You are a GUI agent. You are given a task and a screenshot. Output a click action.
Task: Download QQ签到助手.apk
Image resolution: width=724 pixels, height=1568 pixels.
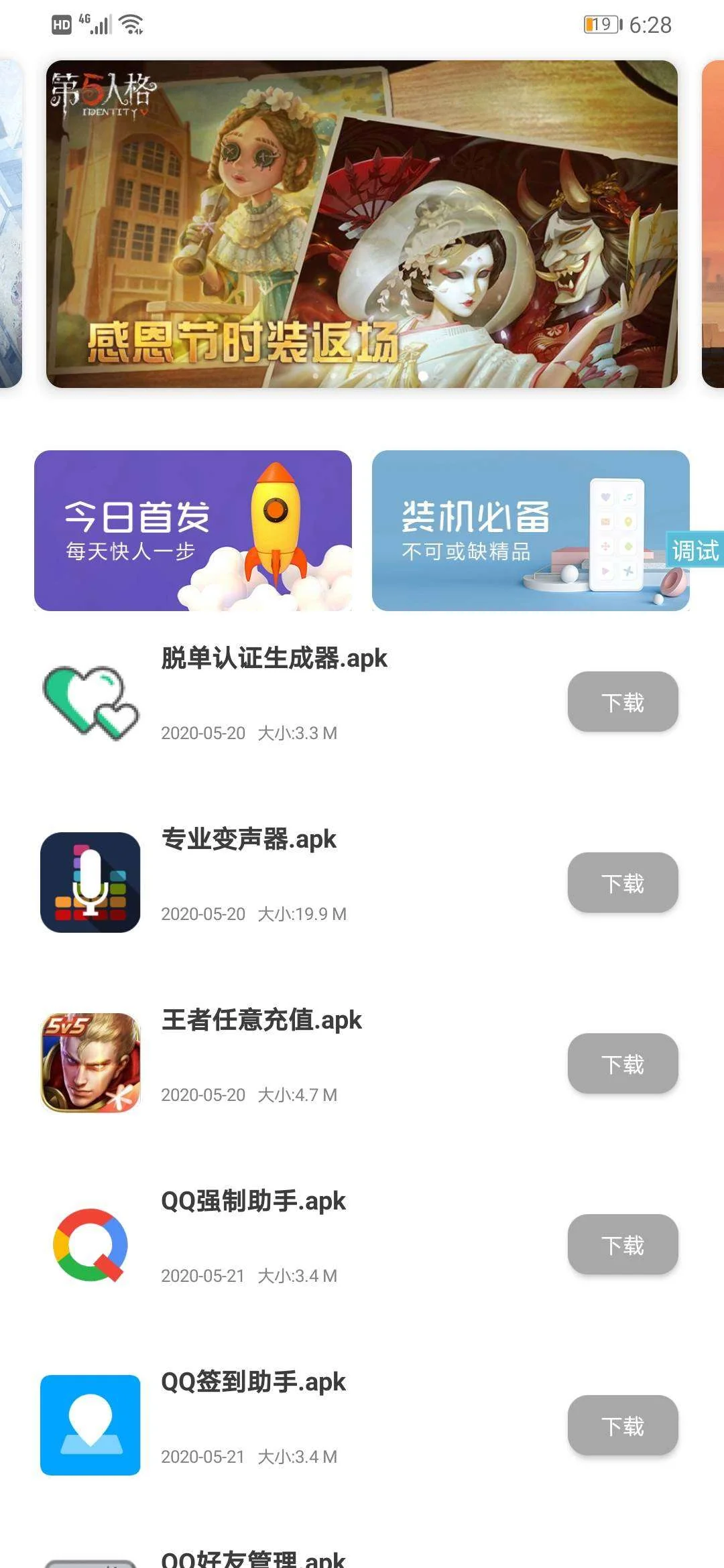click(x=623, y=1425)
